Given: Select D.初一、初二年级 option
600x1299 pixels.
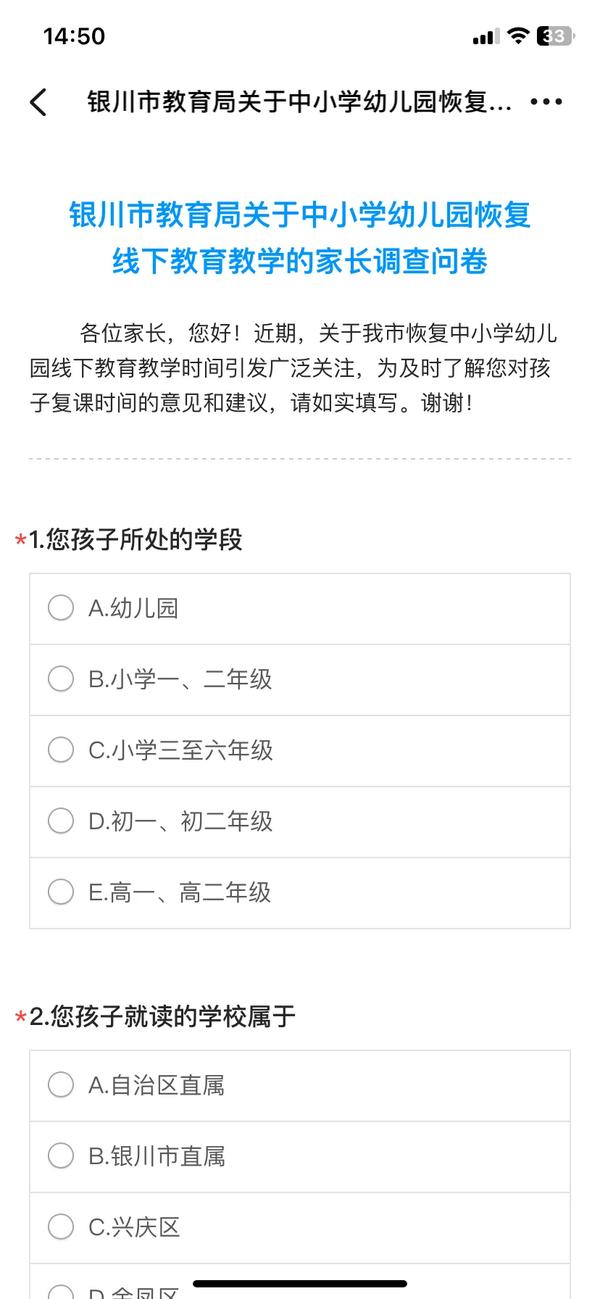Looking at the screenshot, I should coord(300,822).
